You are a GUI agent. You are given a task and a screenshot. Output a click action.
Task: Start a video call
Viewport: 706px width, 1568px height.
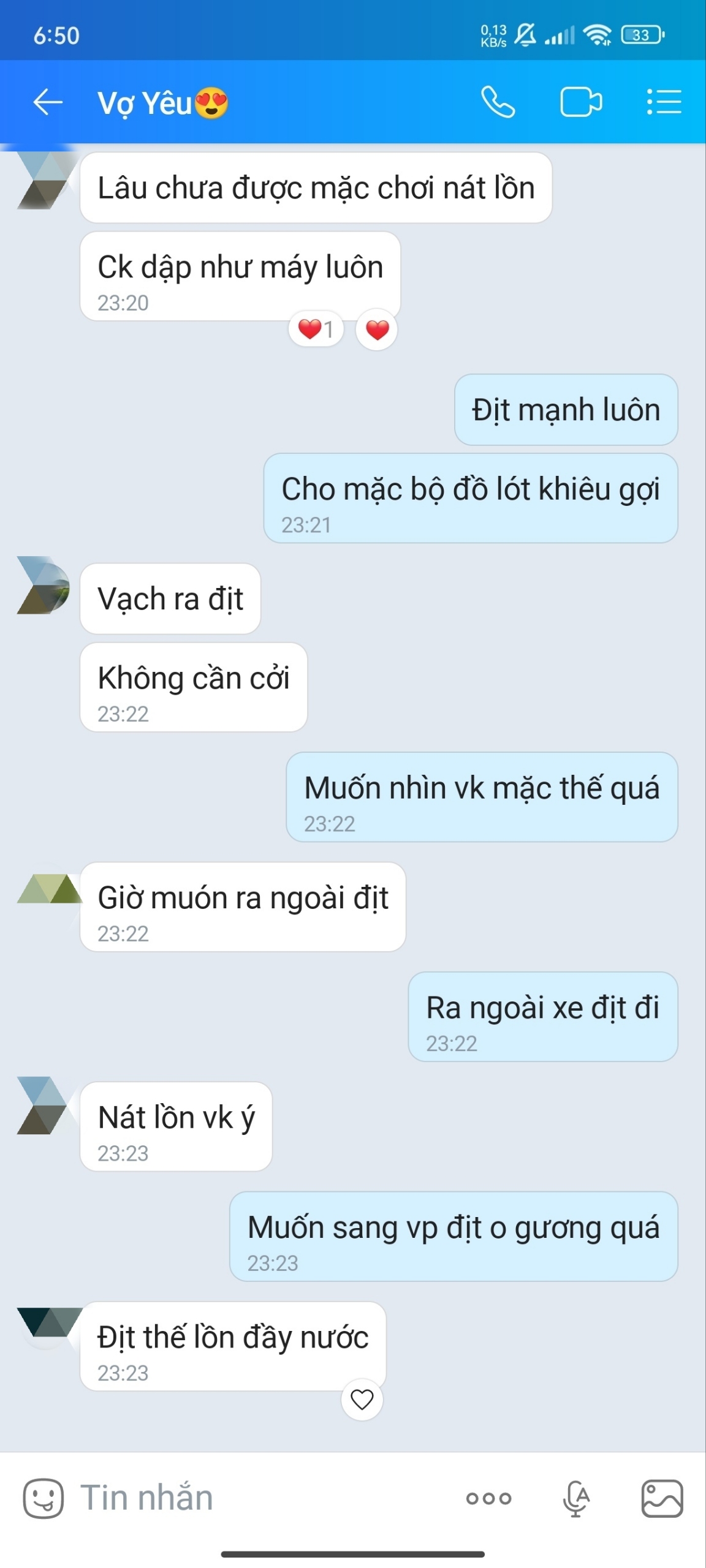(580, 102)
